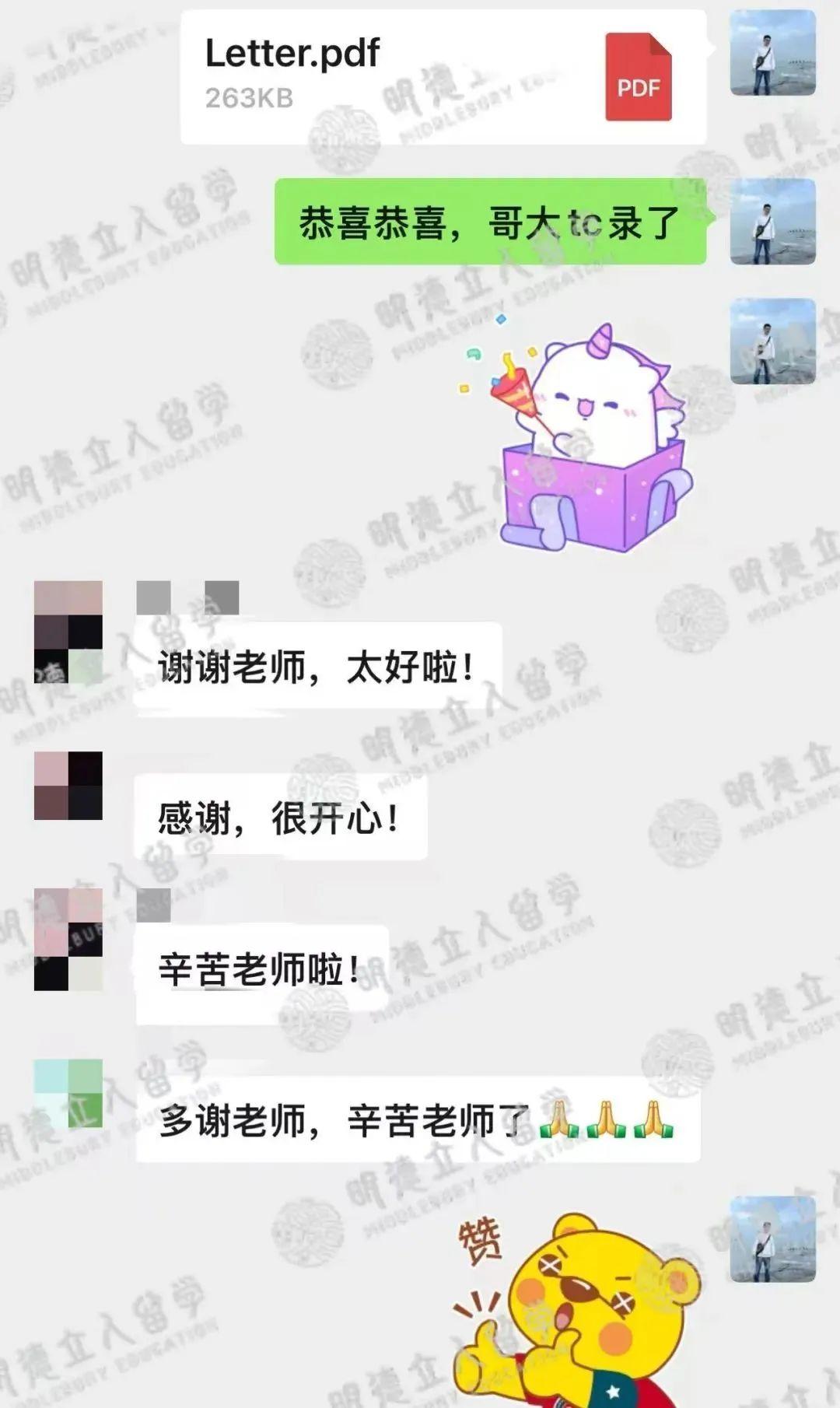Tap the sender avatar beside Letter.pdf

click(772, 53)
